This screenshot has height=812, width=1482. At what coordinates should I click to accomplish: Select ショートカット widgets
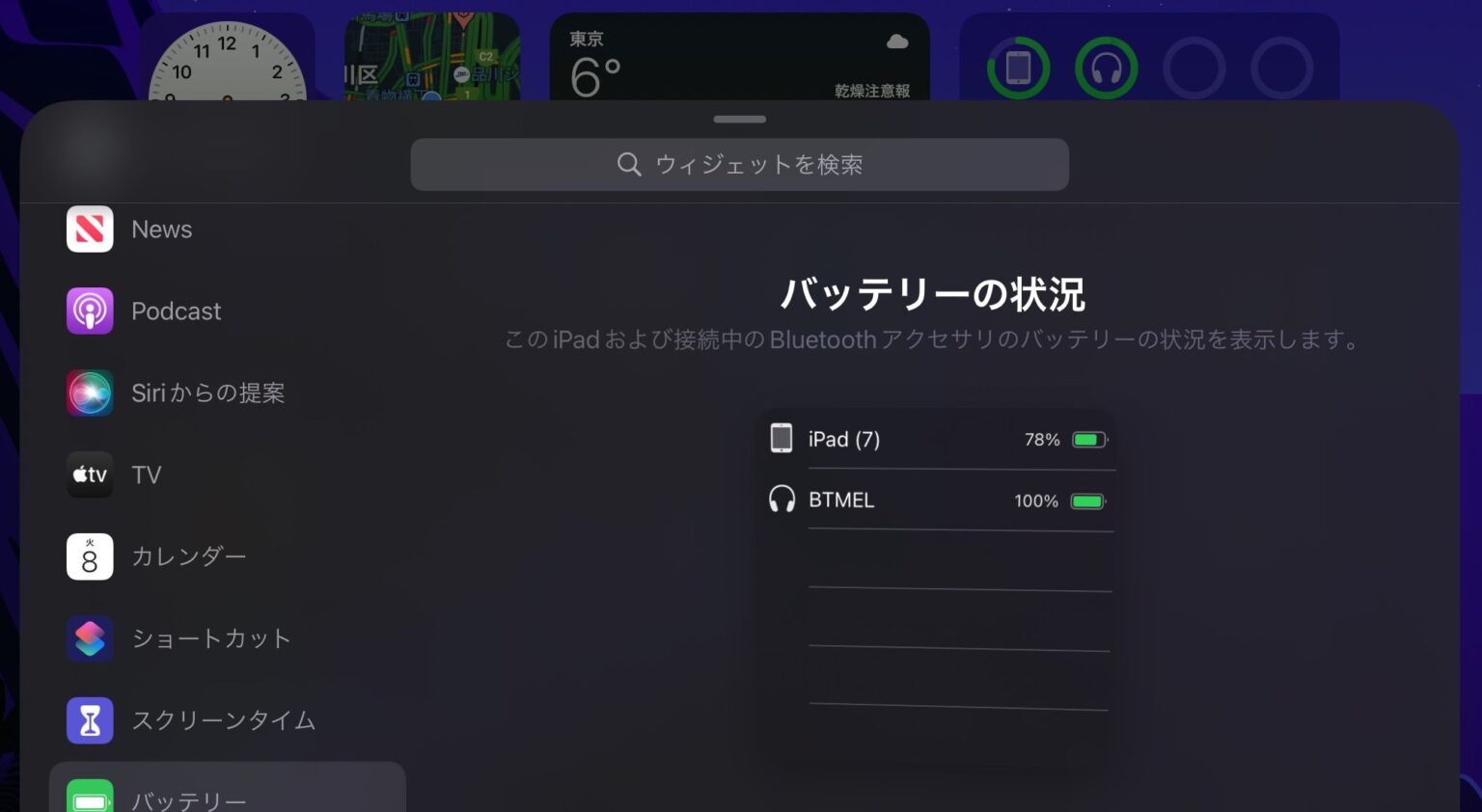(210, 638)
